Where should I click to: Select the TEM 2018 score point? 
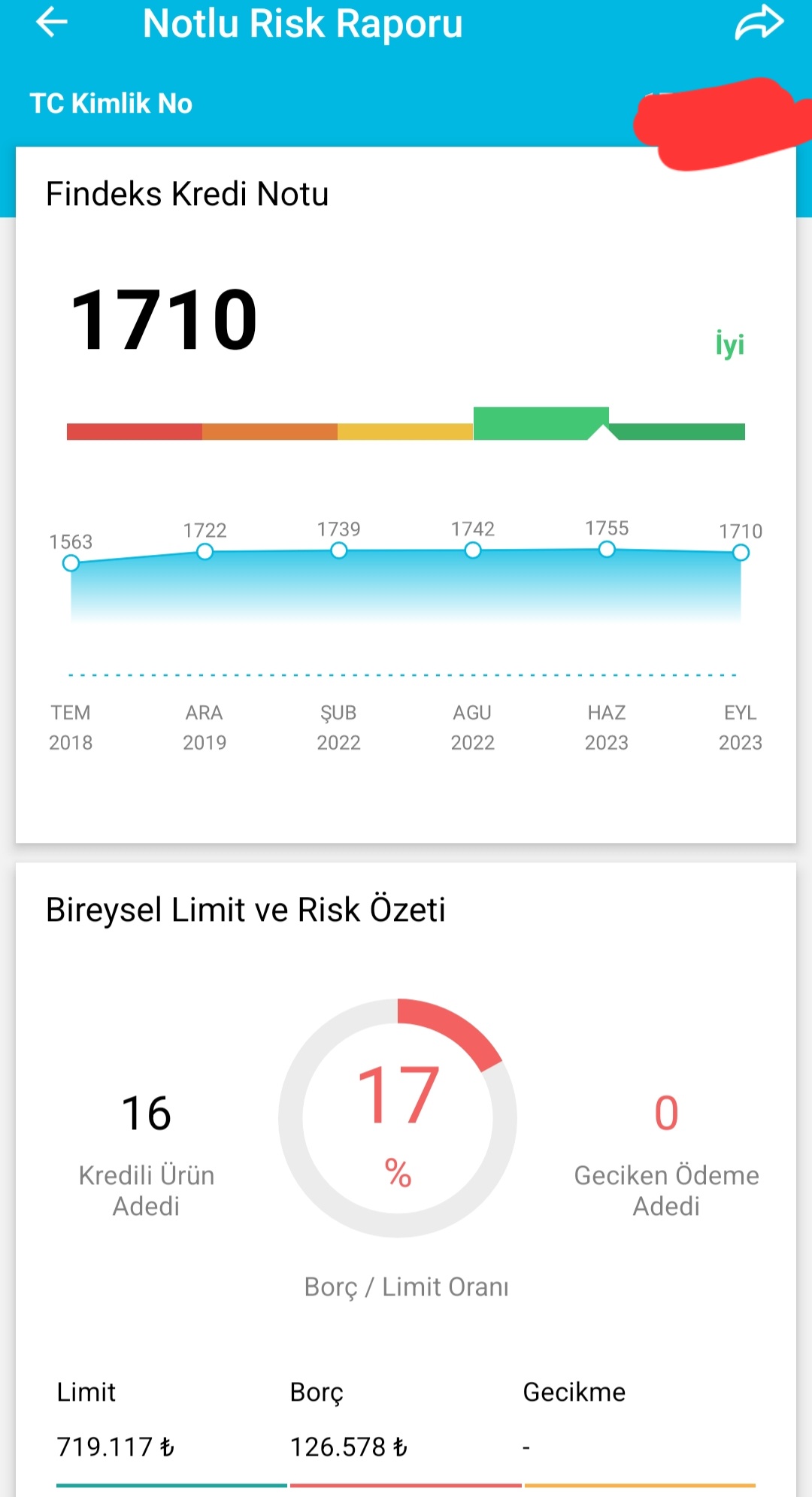click(71, 563)
